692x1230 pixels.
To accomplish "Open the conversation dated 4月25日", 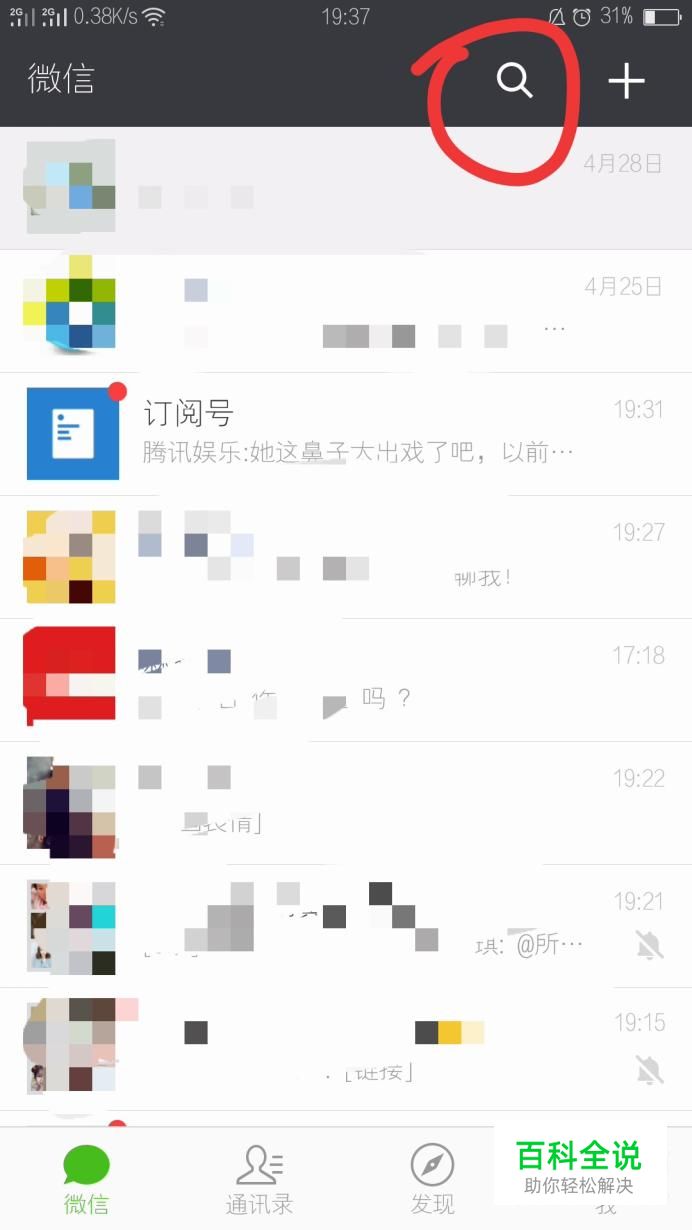I will click(x=346, y=311).
